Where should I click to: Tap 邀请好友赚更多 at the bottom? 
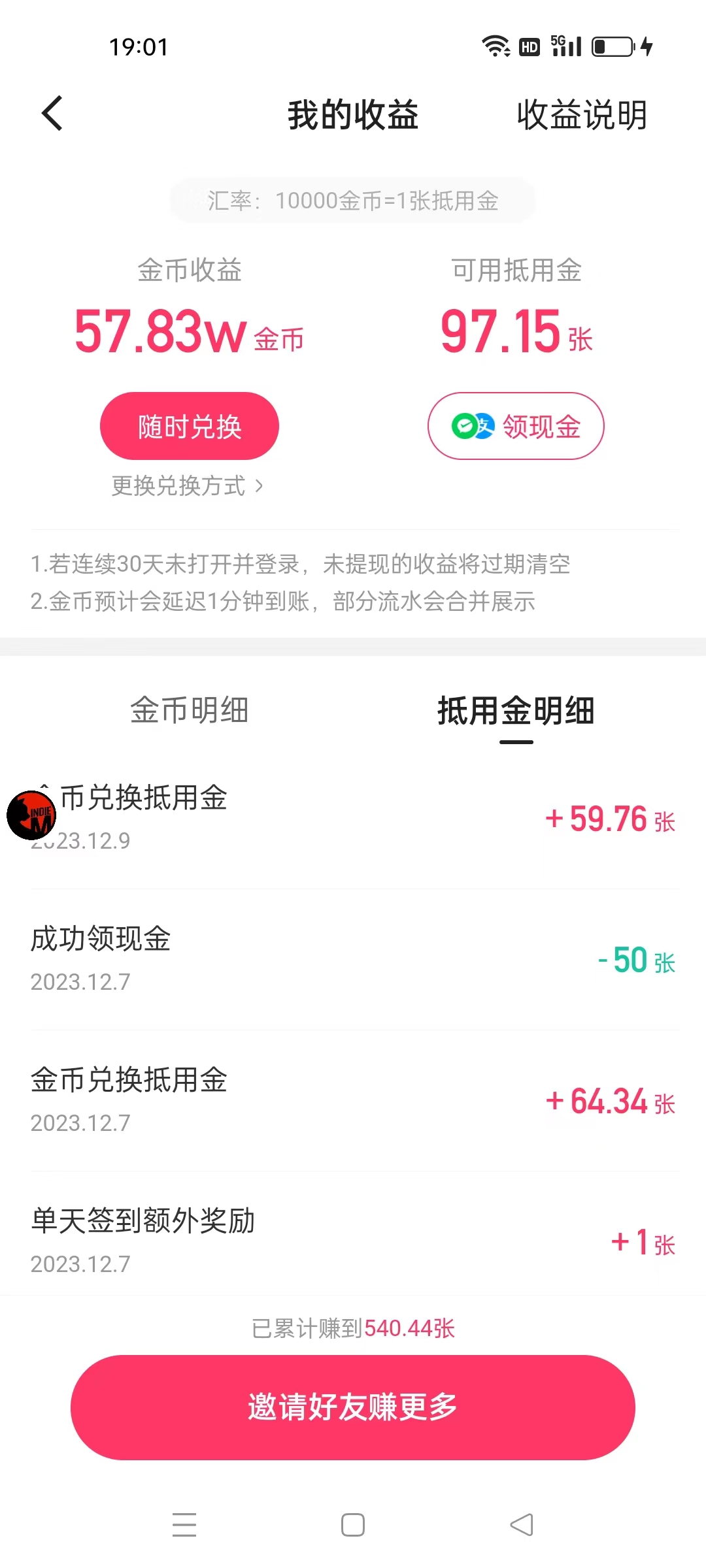click(x=353, y=1409)
